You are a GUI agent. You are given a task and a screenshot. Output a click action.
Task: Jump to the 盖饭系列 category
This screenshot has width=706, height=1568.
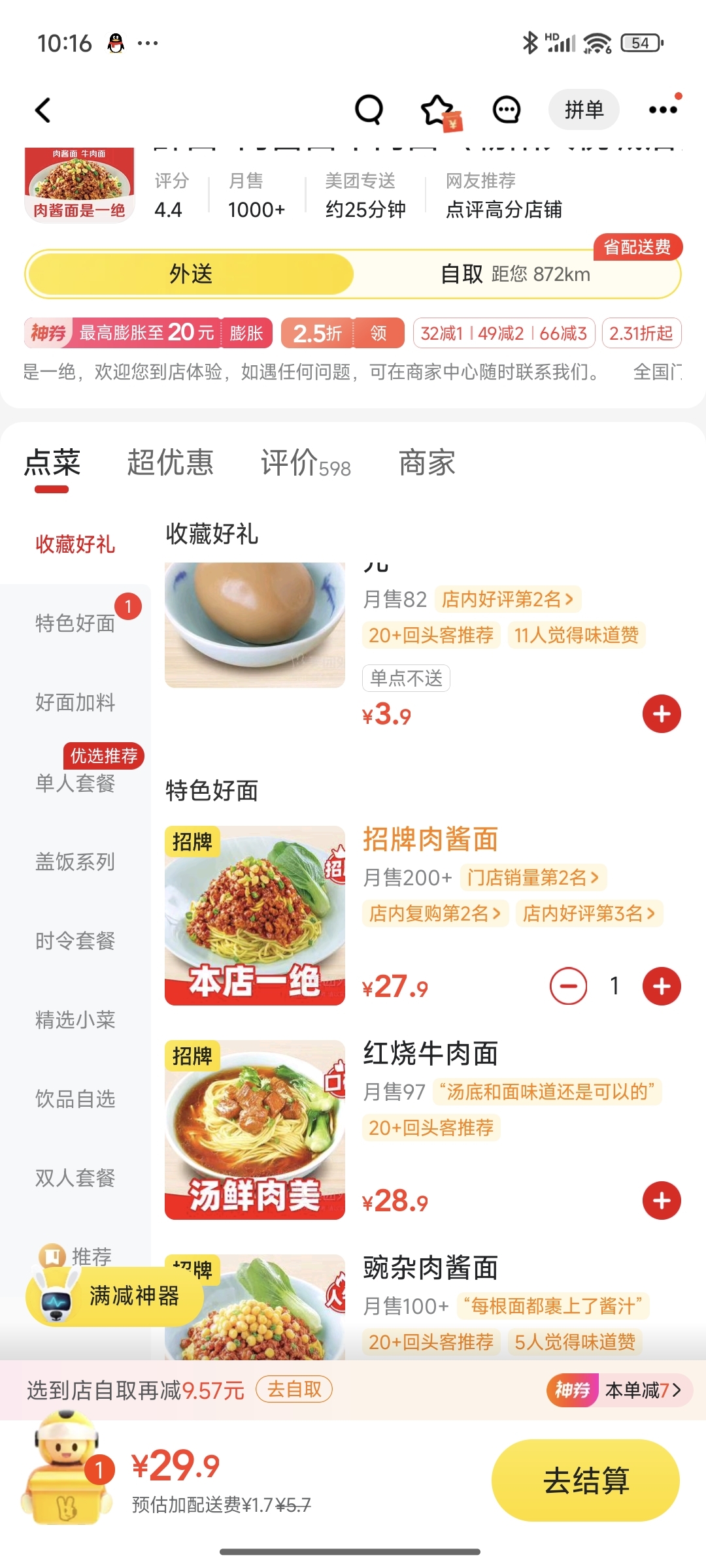tap(75, 862)
